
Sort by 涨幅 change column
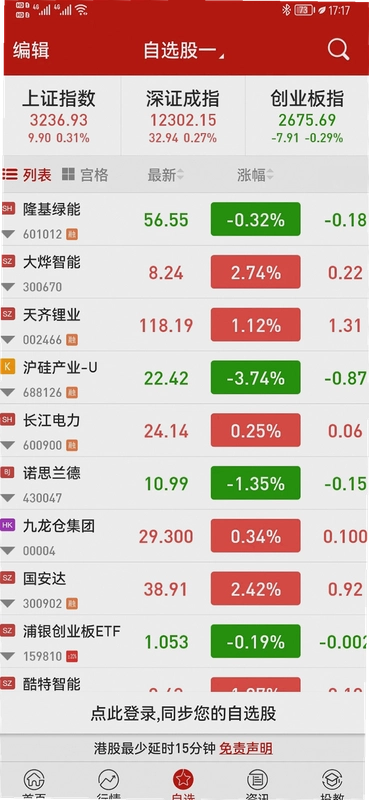tap(255, 176)
